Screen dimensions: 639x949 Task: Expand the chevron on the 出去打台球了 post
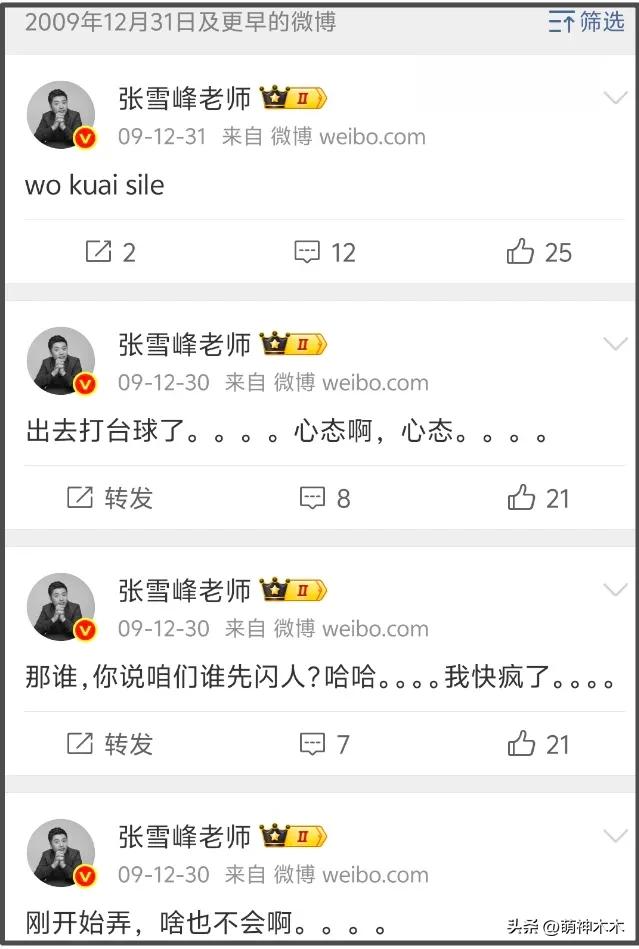pos(615,344)
